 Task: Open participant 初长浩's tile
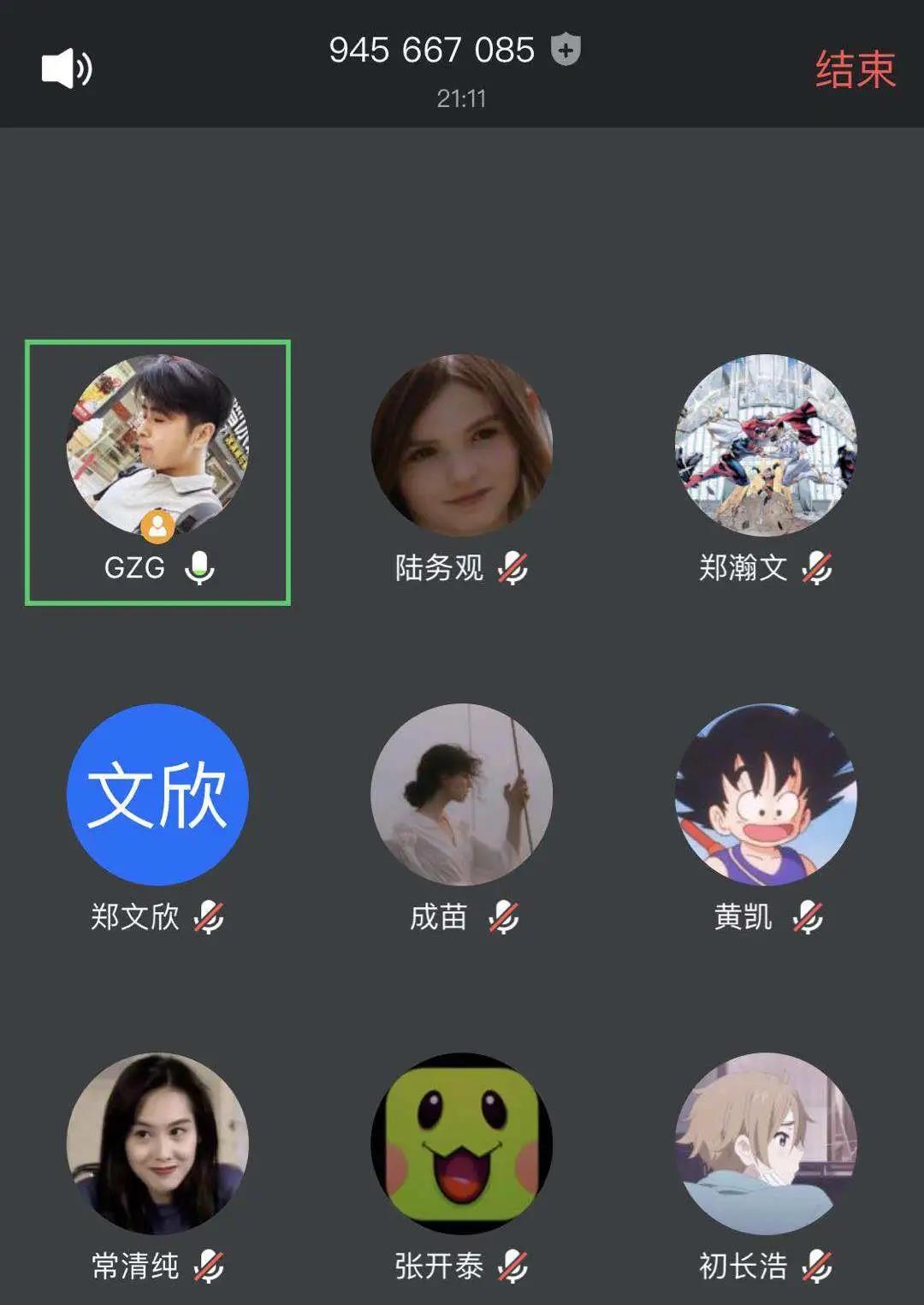(765, 1144)
